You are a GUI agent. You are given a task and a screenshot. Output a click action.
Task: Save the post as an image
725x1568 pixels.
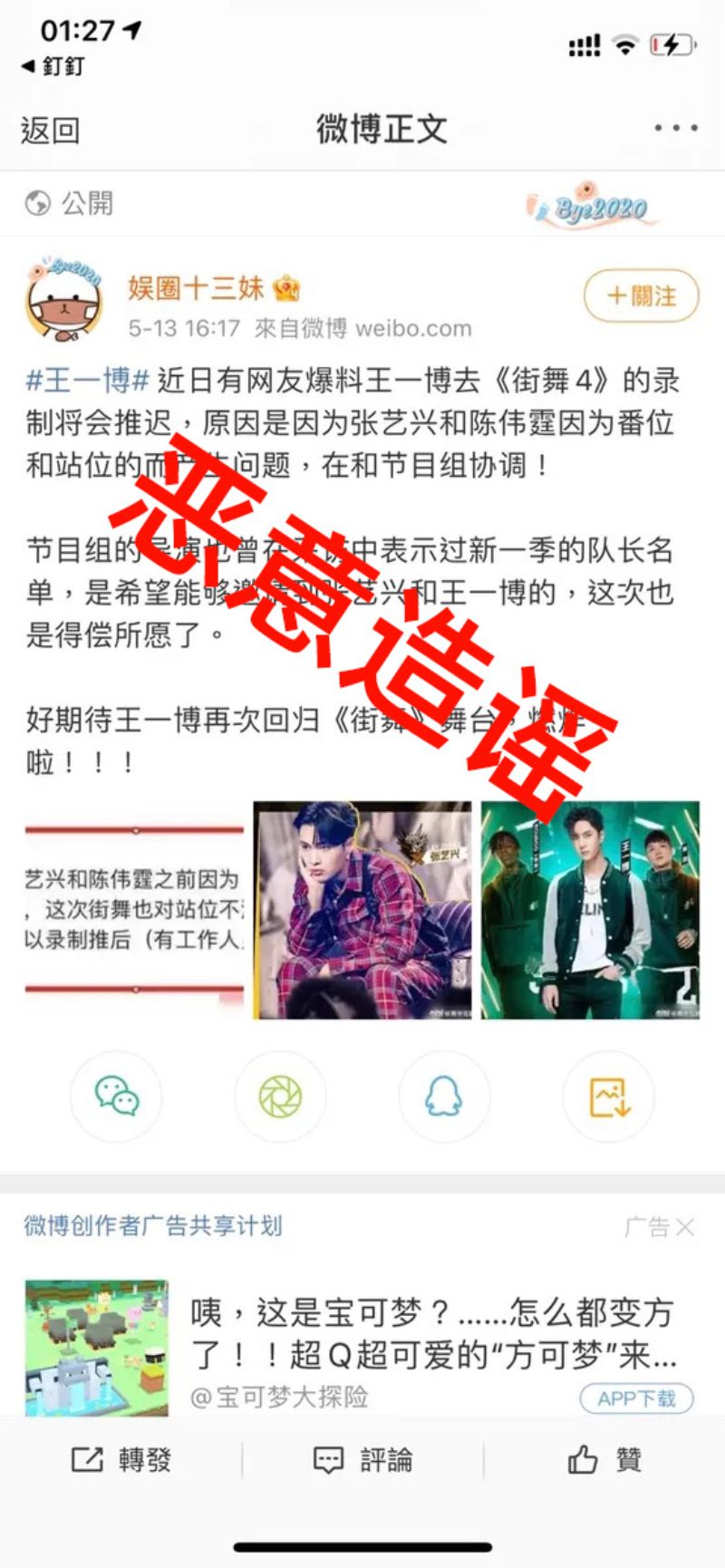[608, 1097]
